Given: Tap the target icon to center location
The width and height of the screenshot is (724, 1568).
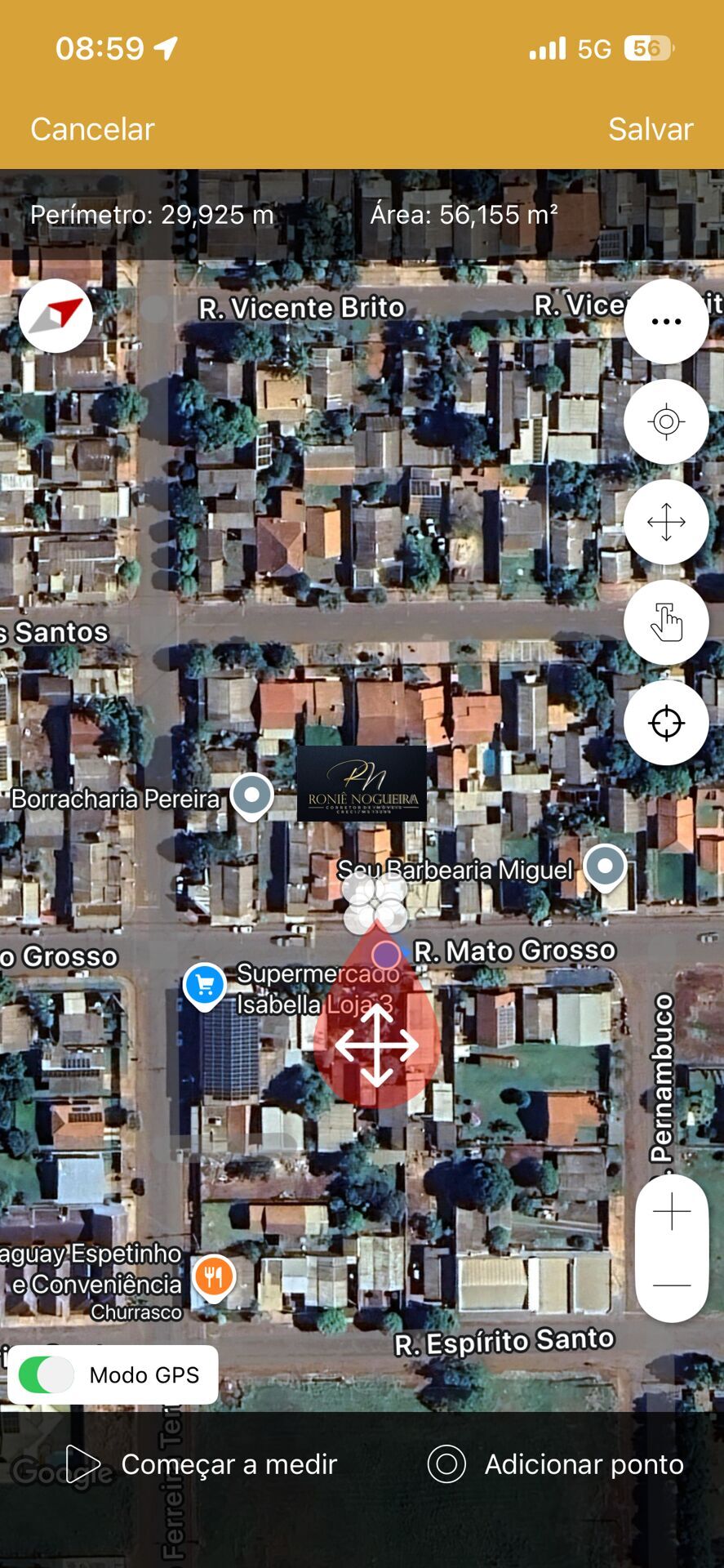Looking at the screenshot, I should click(x=666, y=422).
